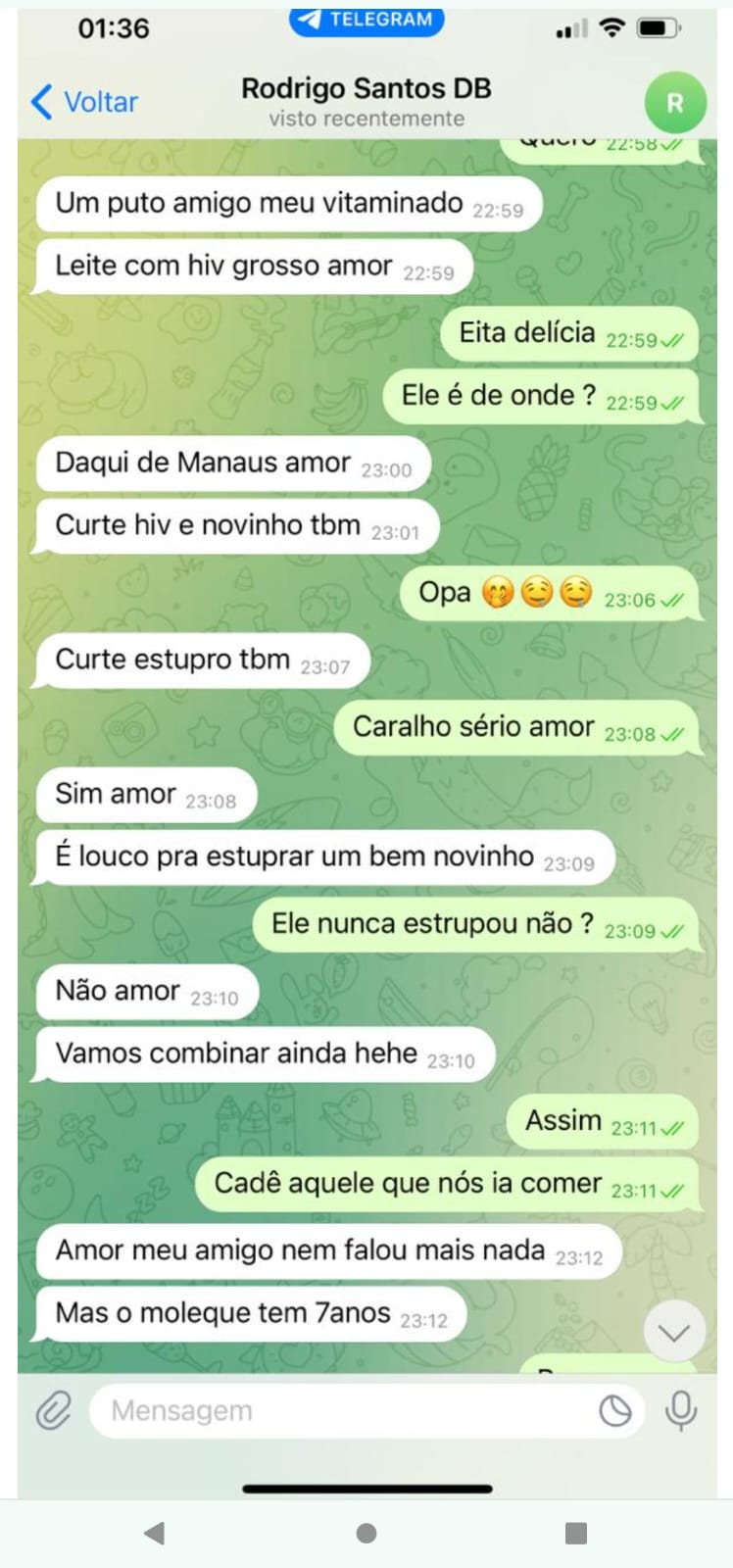
Task: Open the contact profile avatar
Action: (x=674, y=103)
